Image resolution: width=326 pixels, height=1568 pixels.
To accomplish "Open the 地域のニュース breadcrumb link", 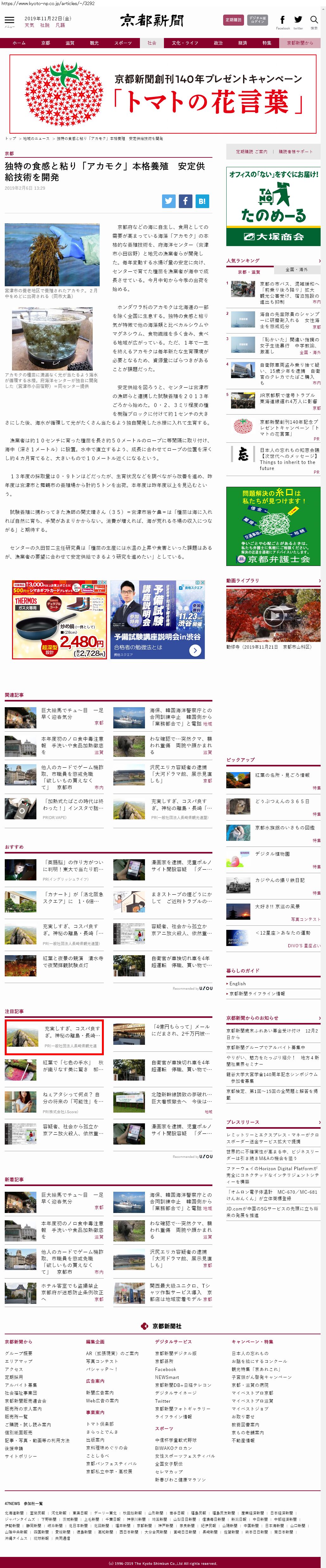I will tap(36, 139).
